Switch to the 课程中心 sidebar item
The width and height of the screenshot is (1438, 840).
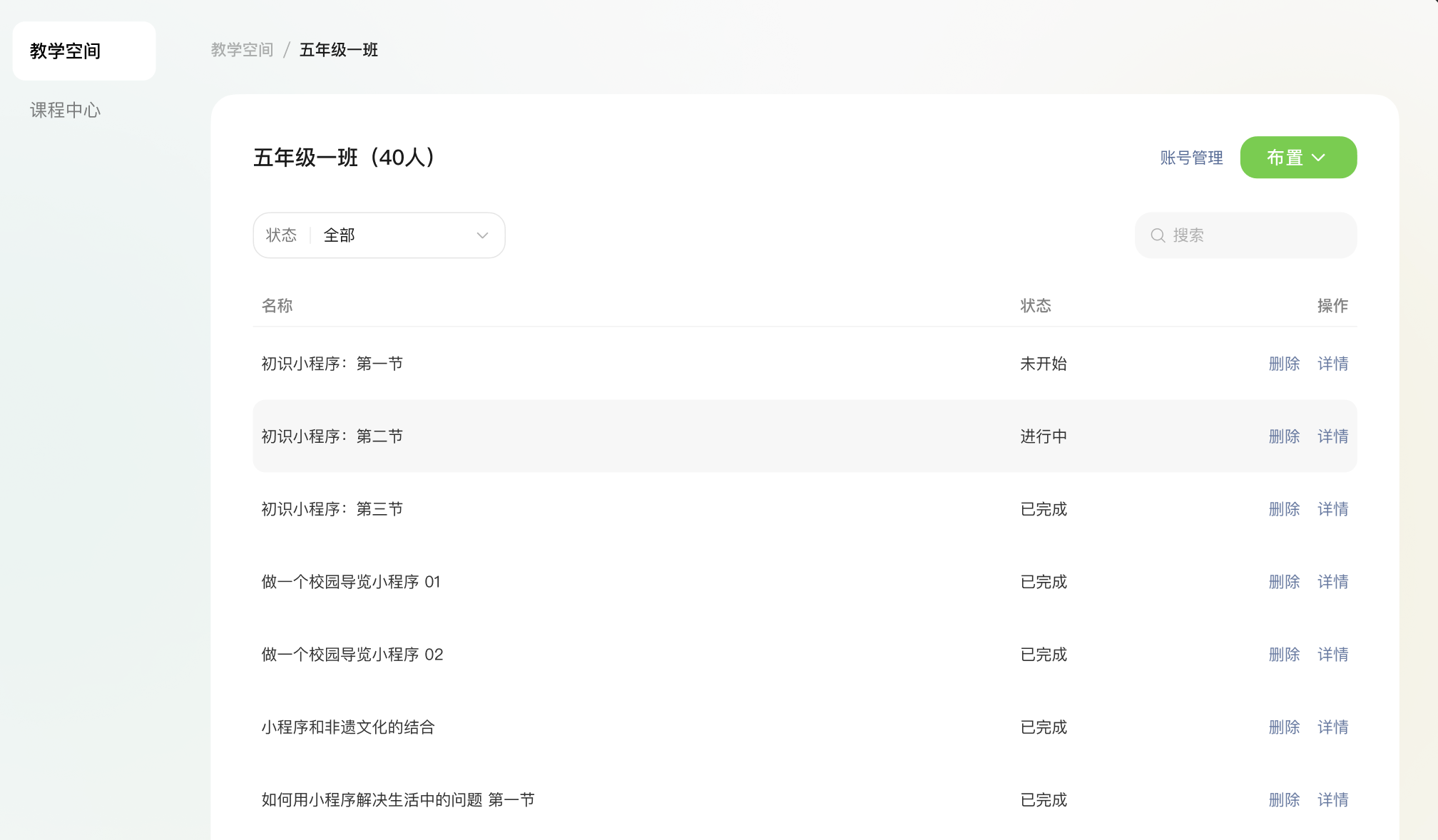[x=65, y=110]
